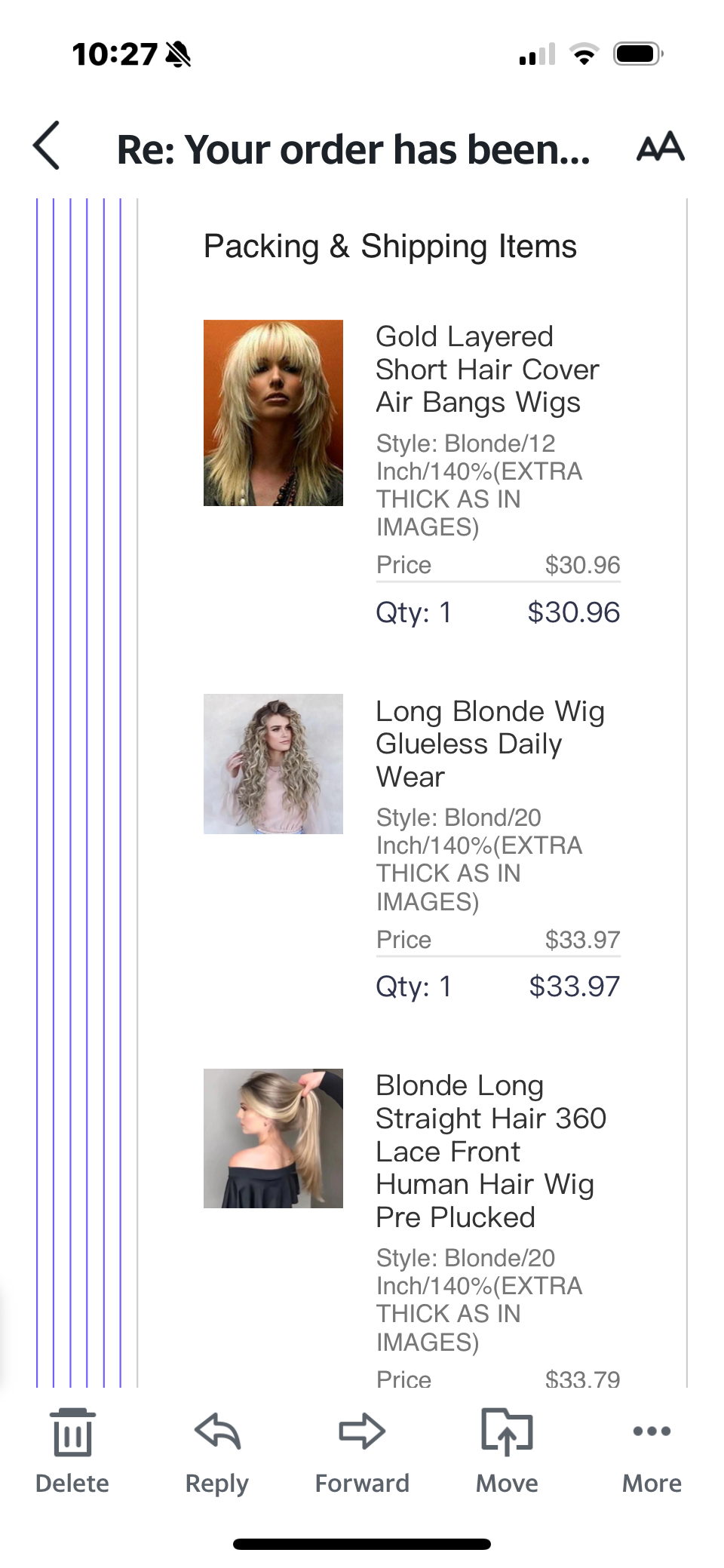
Task: Move email to another folder
Action: (507, 1450)
